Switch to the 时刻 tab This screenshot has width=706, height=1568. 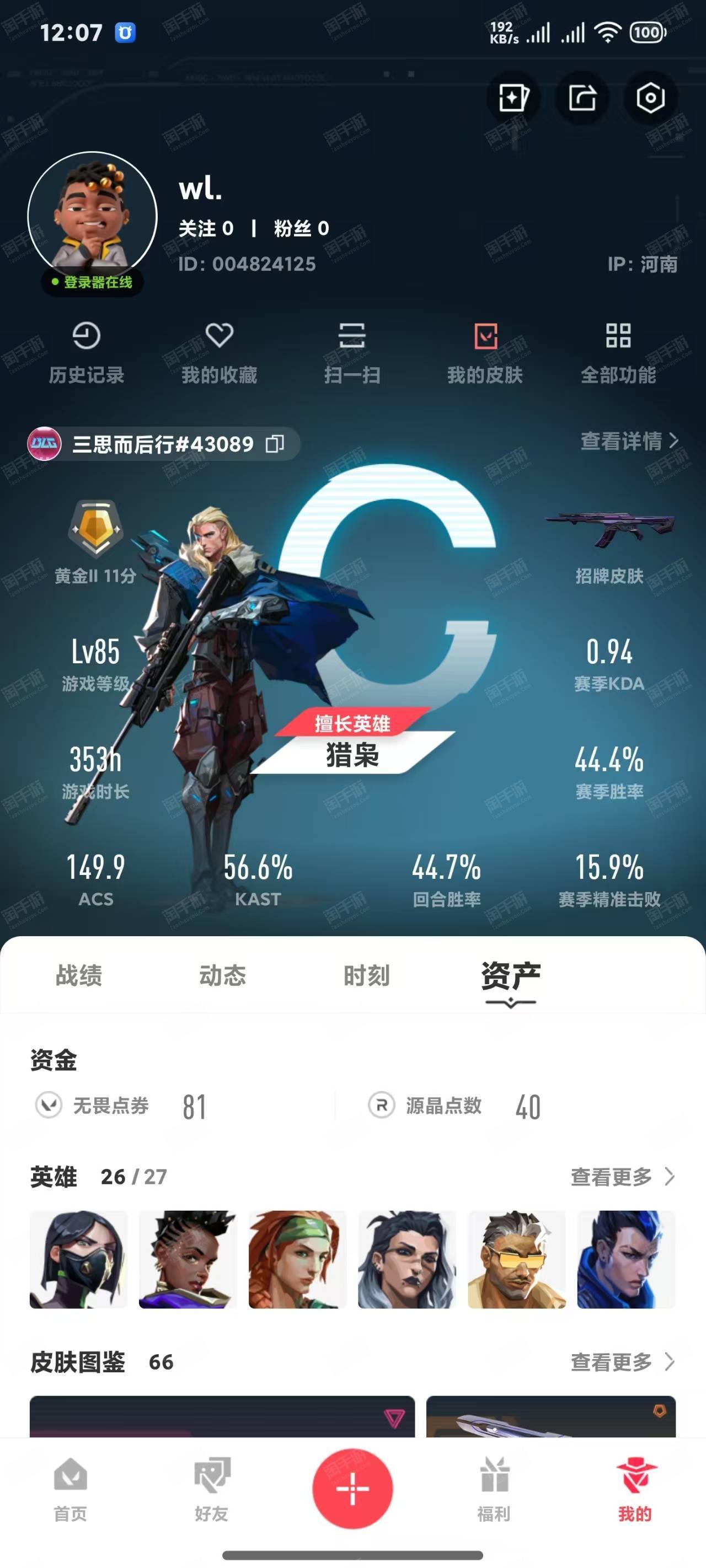coord(367,975)
